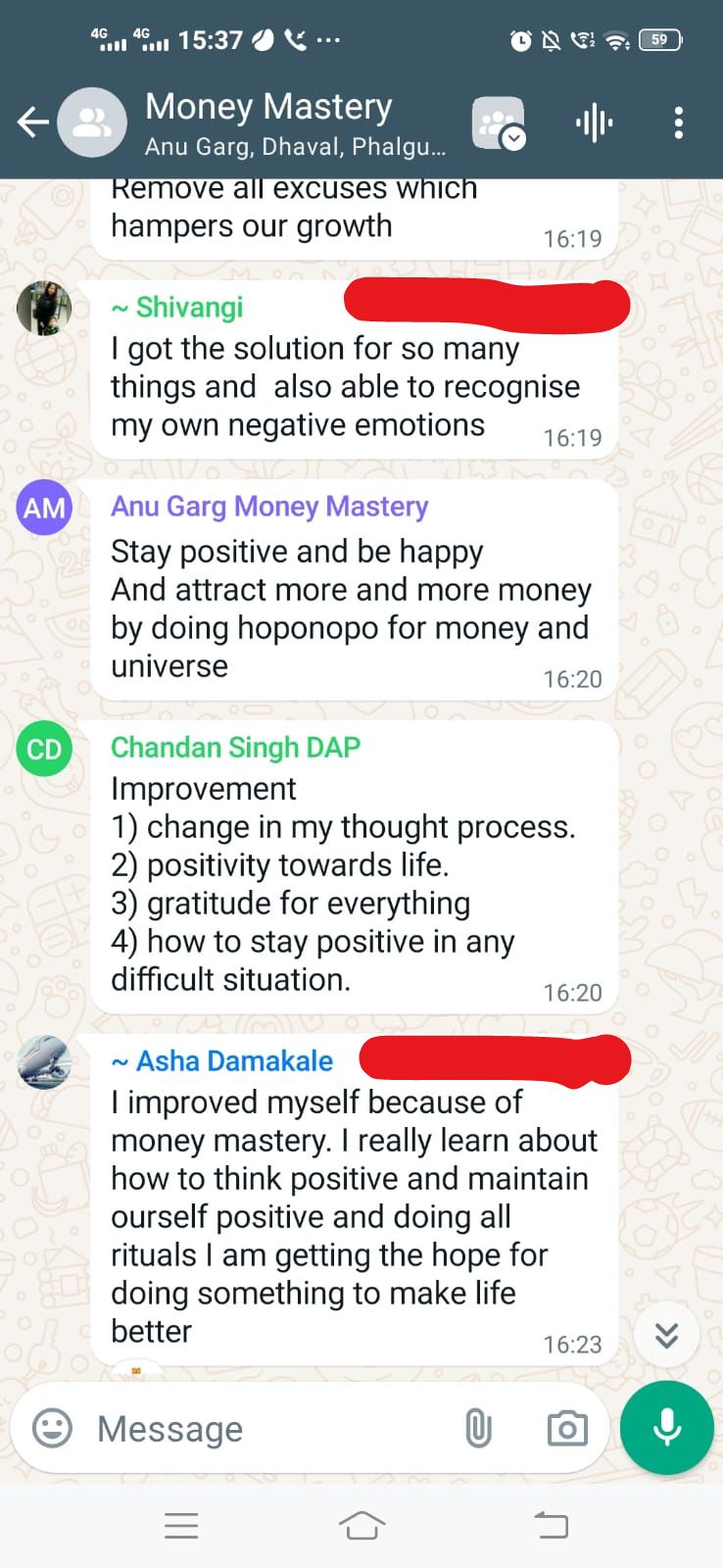Open the system recent apps menu

coord(181,1525)
